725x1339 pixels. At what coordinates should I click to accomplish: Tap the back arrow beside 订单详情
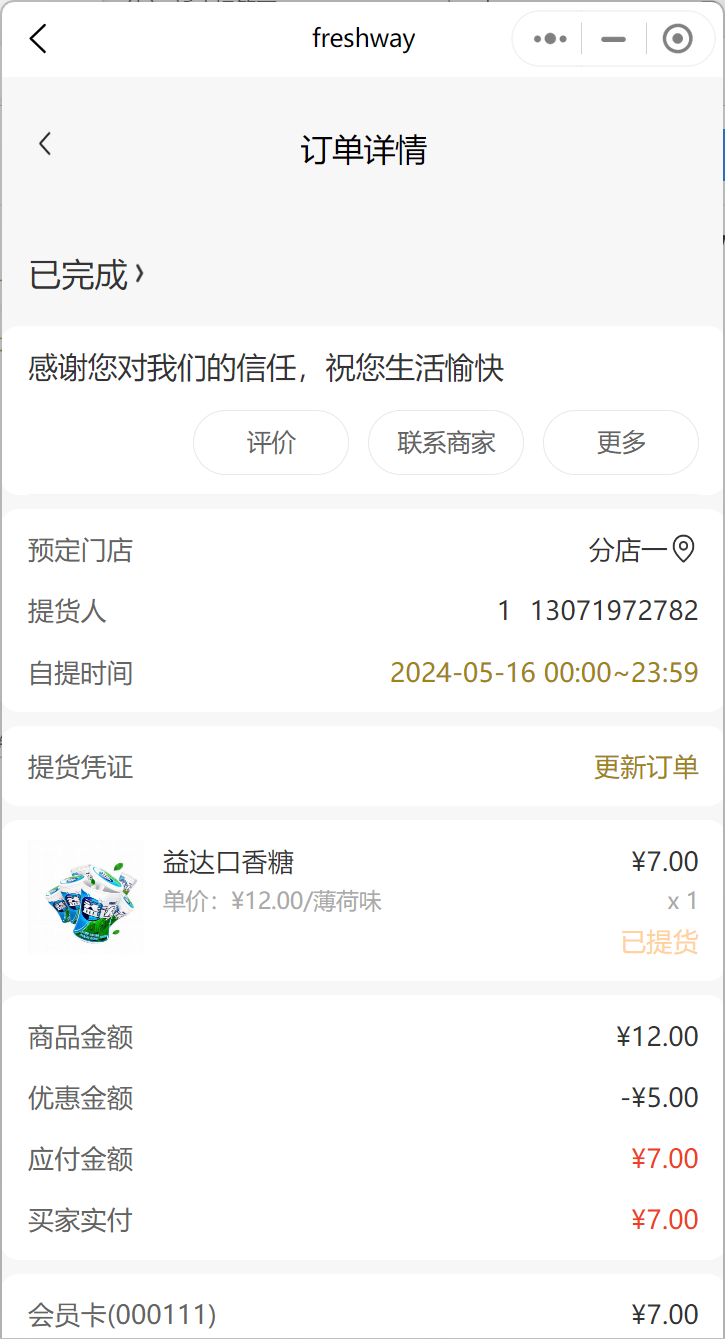(45, 144)
